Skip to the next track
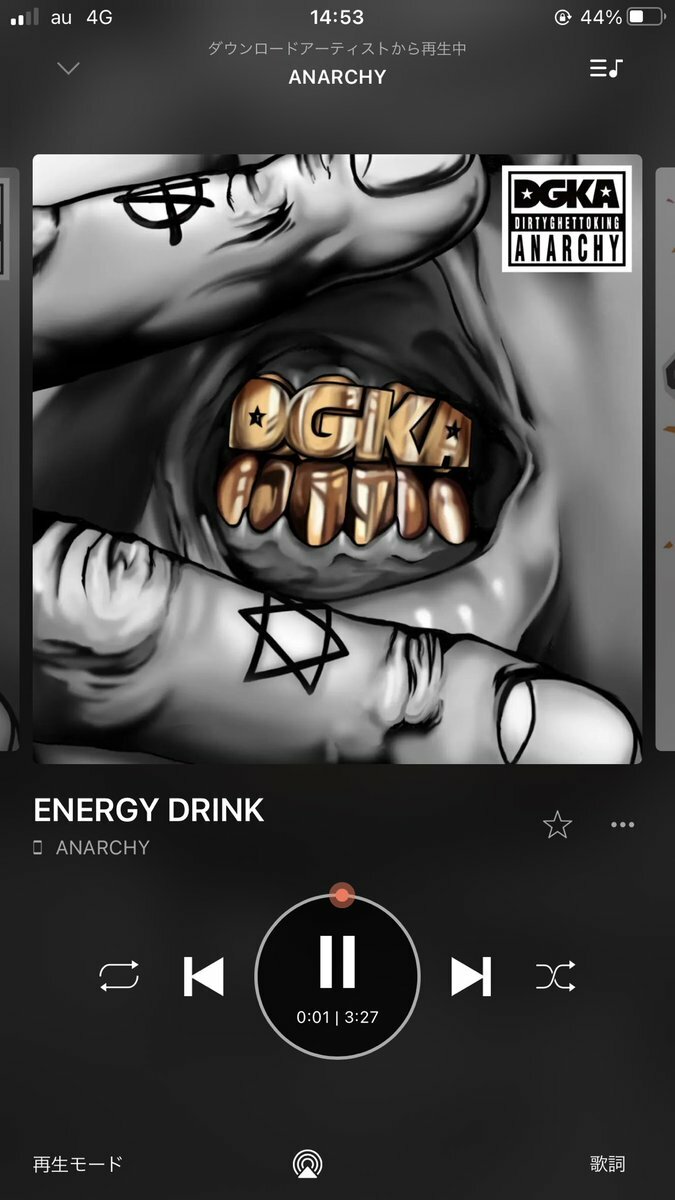 coord(470,976)
